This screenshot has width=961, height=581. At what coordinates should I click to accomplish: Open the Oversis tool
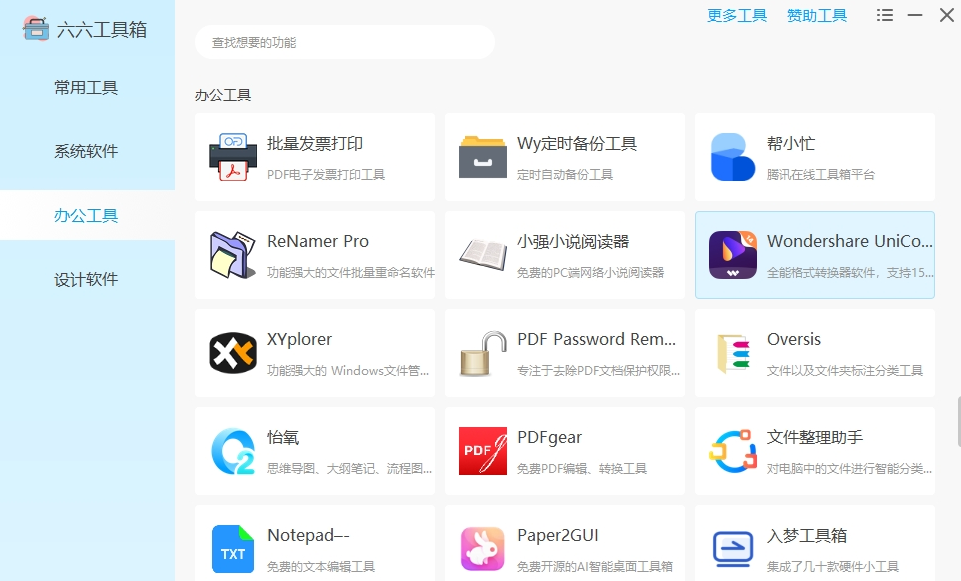[815, 353]
